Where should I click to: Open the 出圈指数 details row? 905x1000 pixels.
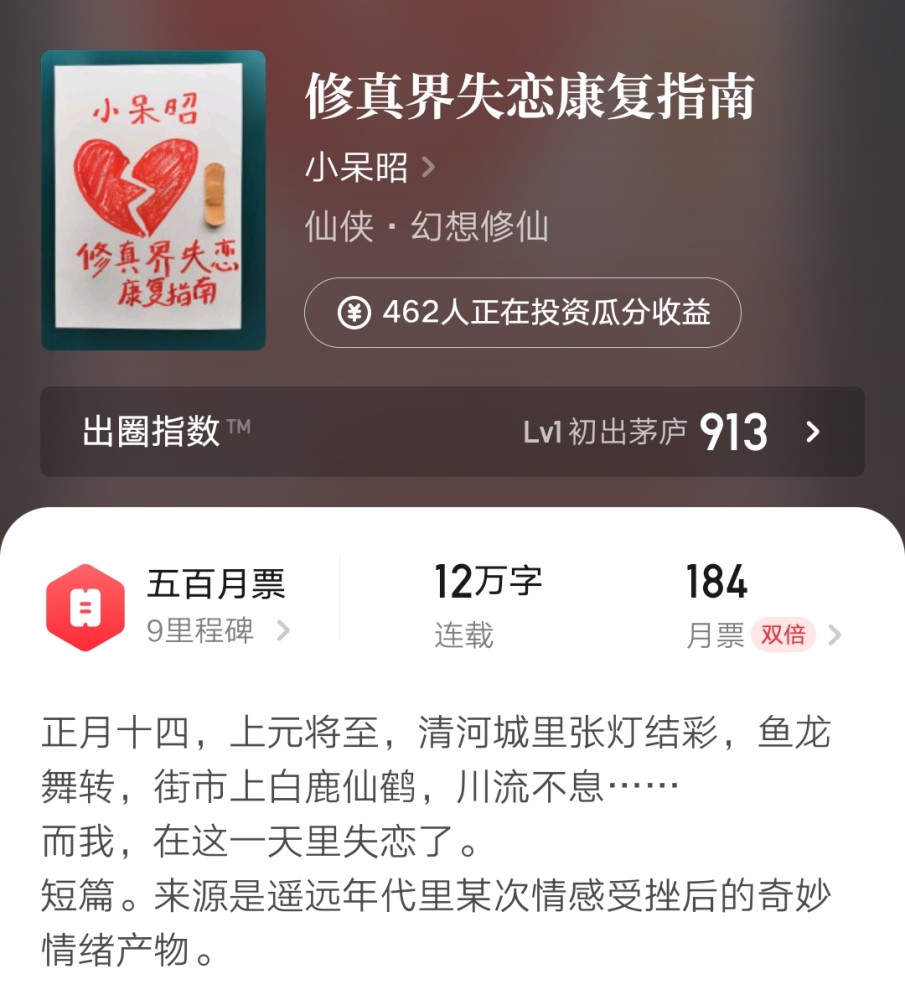pyautogui.click(x=452, y=432)
